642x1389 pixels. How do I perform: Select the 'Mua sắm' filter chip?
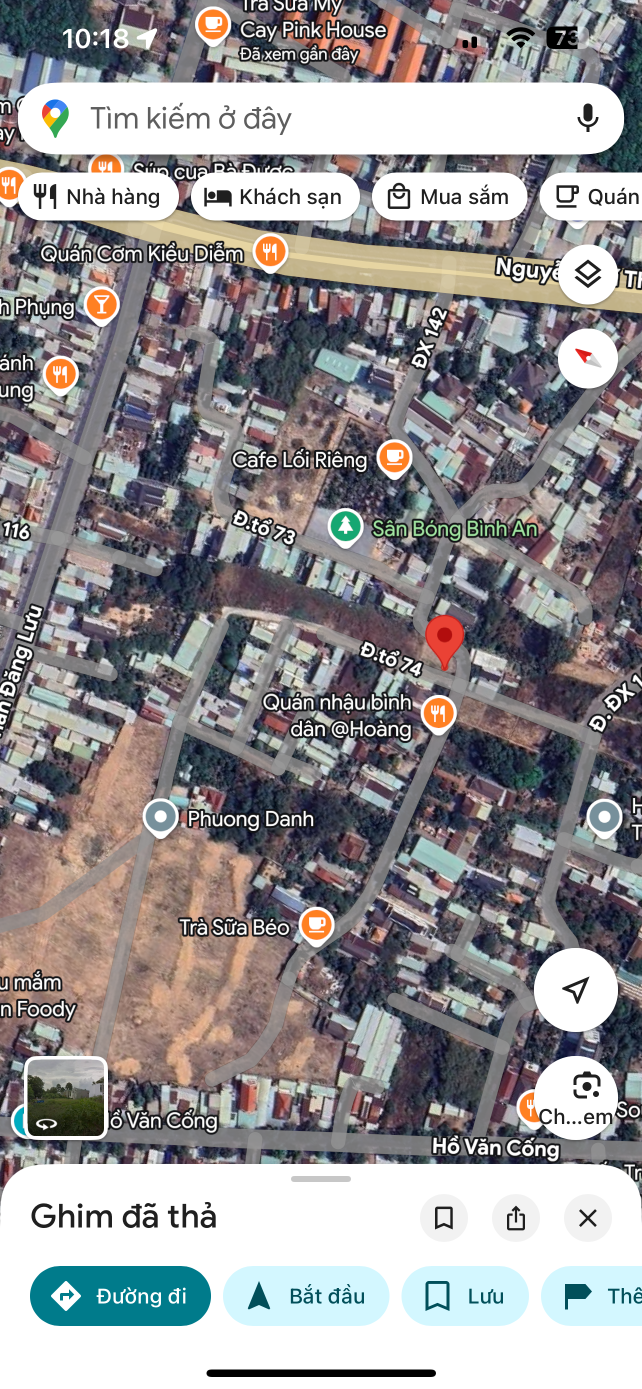pyautogui.click(x=449, y=197)
